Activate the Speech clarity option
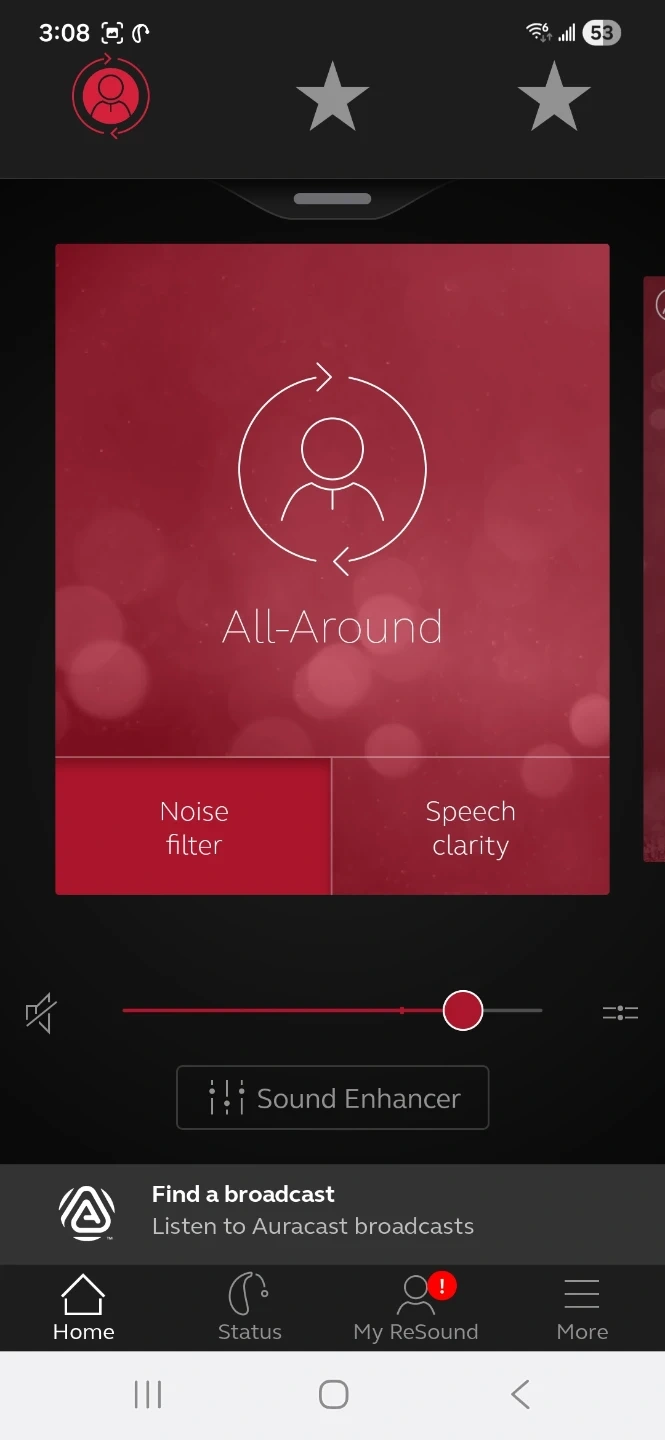 [x=470, y=827]
